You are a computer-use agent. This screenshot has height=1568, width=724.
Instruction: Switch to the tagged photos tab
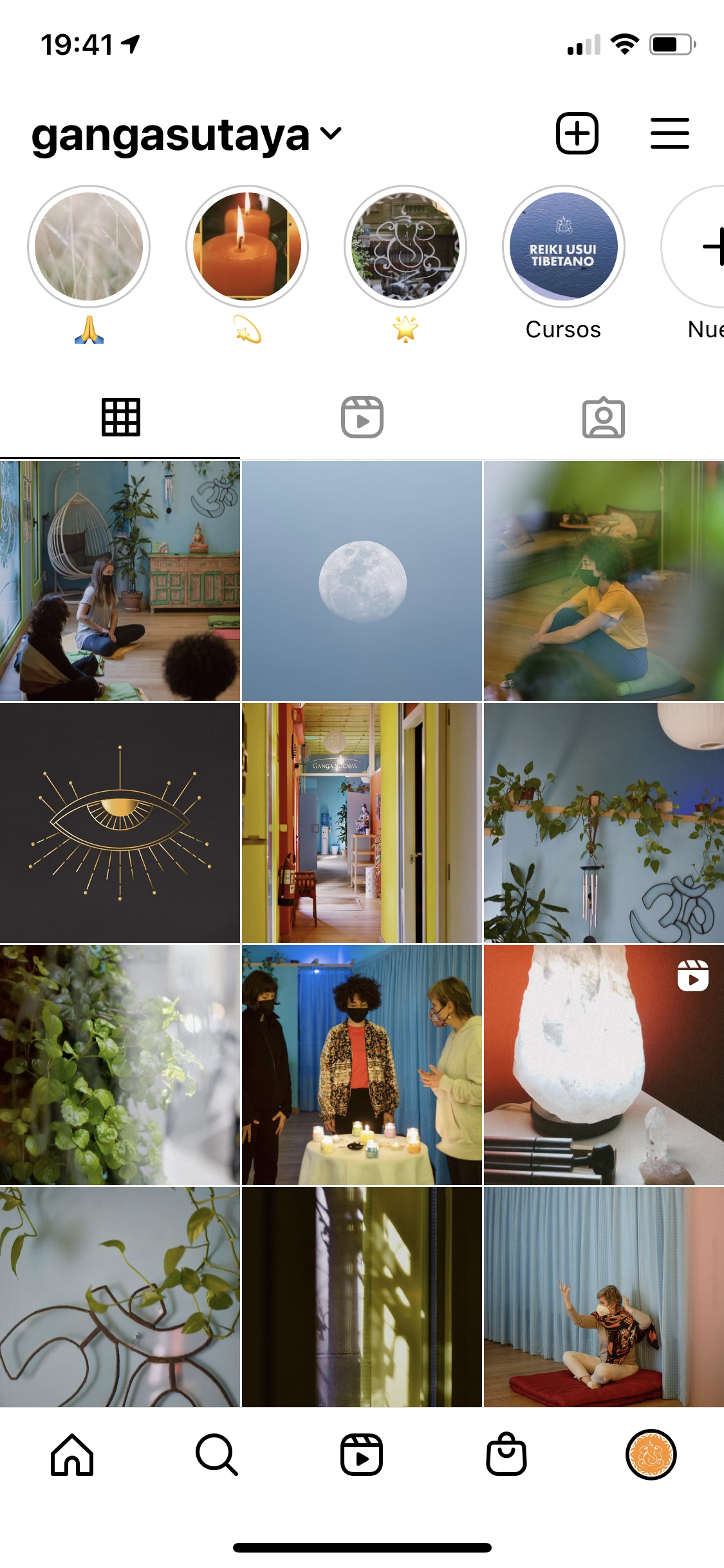tap(603, 418)
